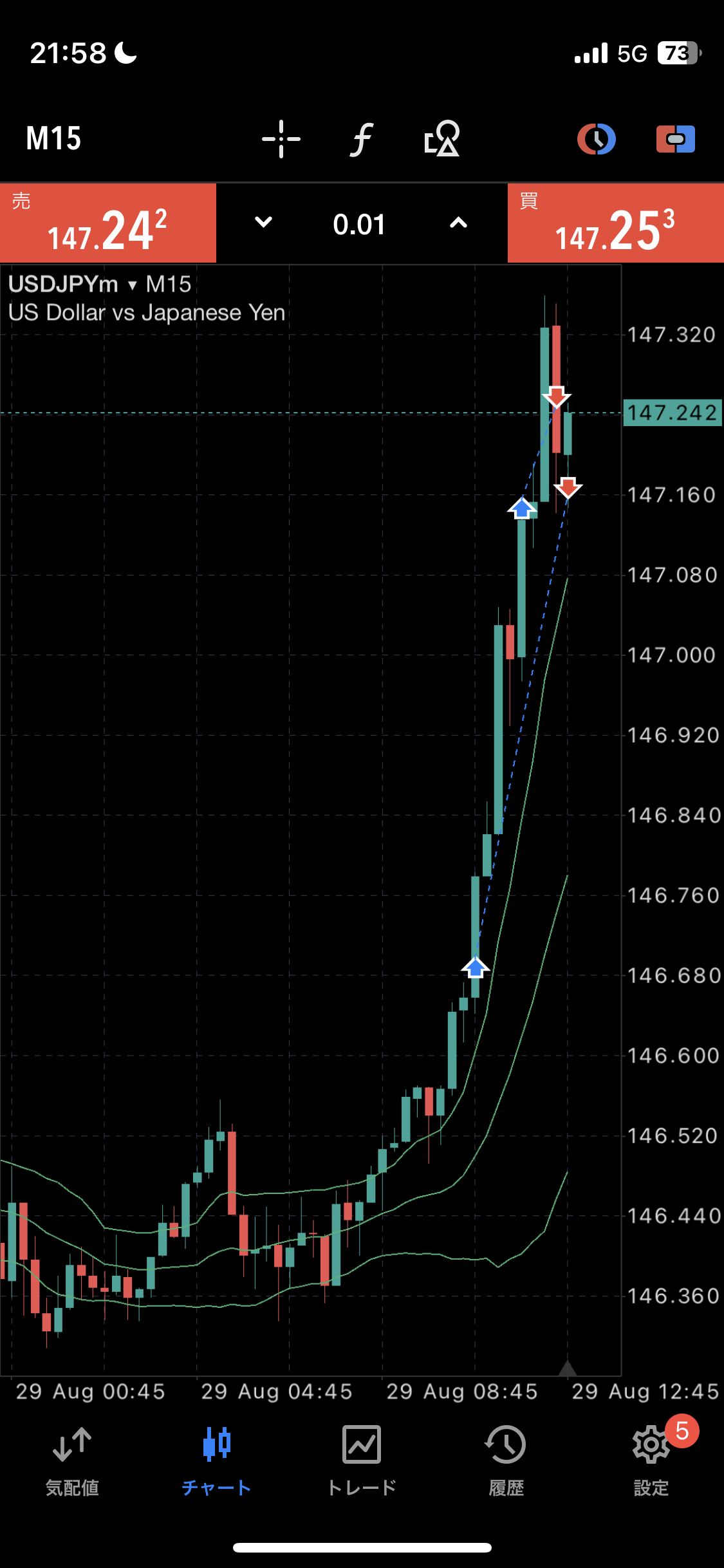Edit the 0.01 volume field

point(359,225)
